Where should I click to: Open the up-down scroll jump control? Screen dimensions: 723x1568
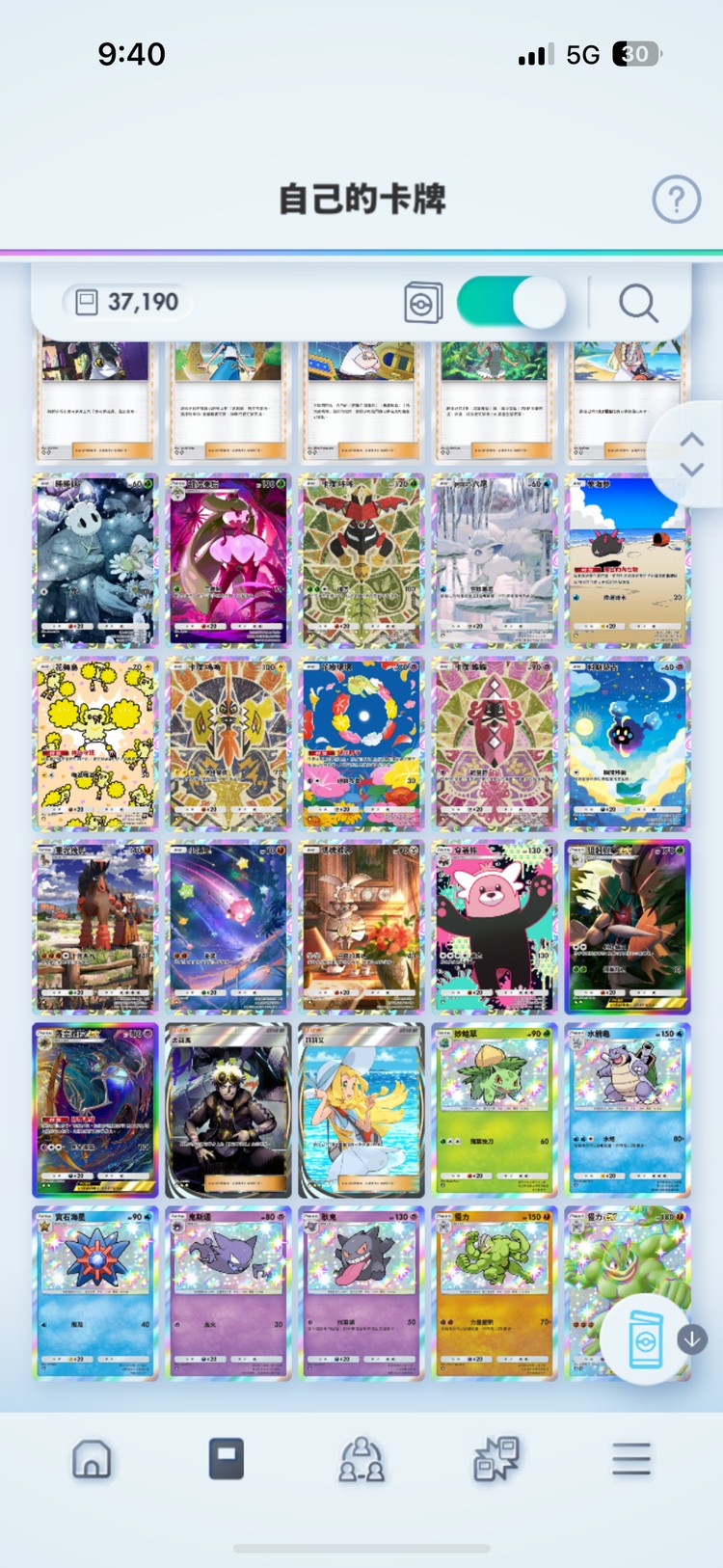tap(691, 454)
